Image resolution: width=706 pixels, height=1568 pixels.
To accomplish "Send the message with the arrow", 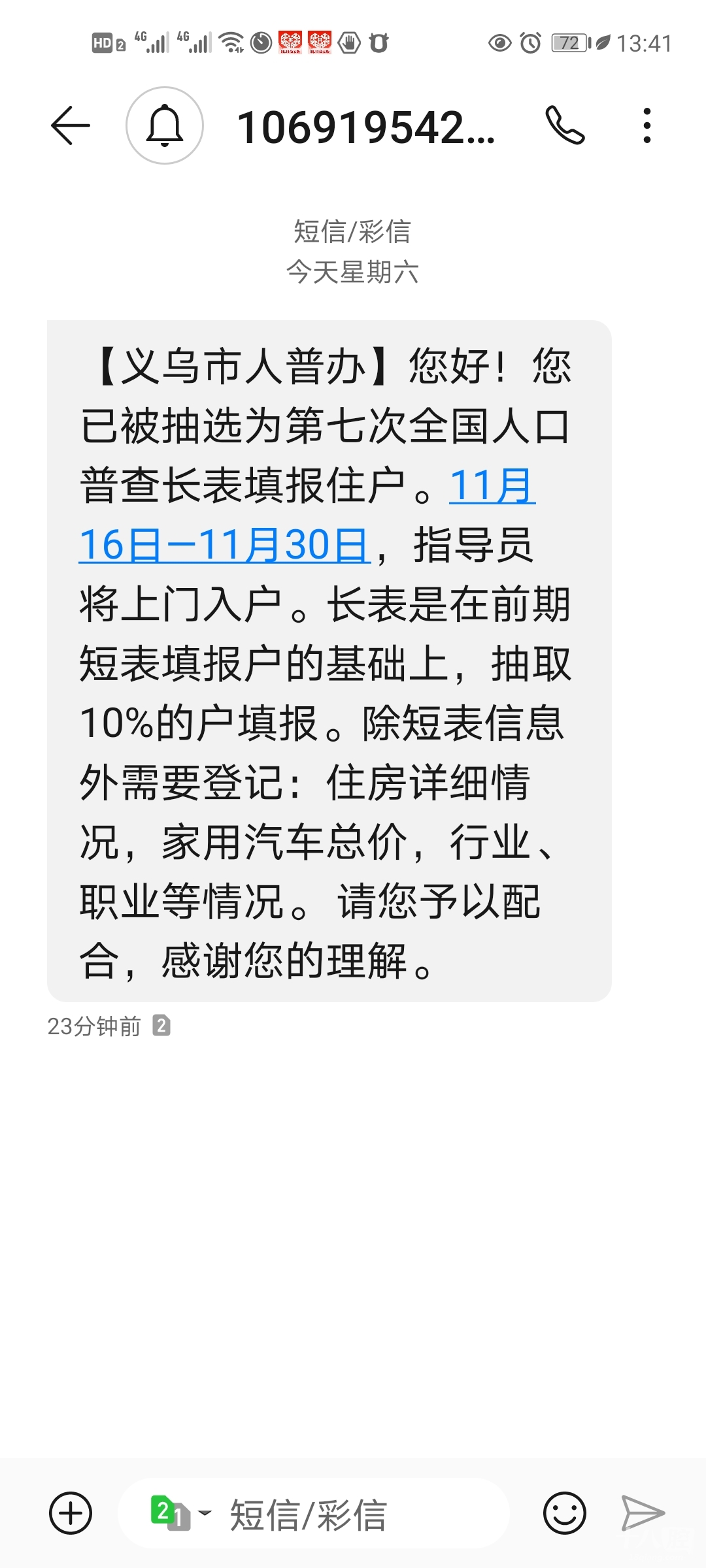I will (643, 1513).
